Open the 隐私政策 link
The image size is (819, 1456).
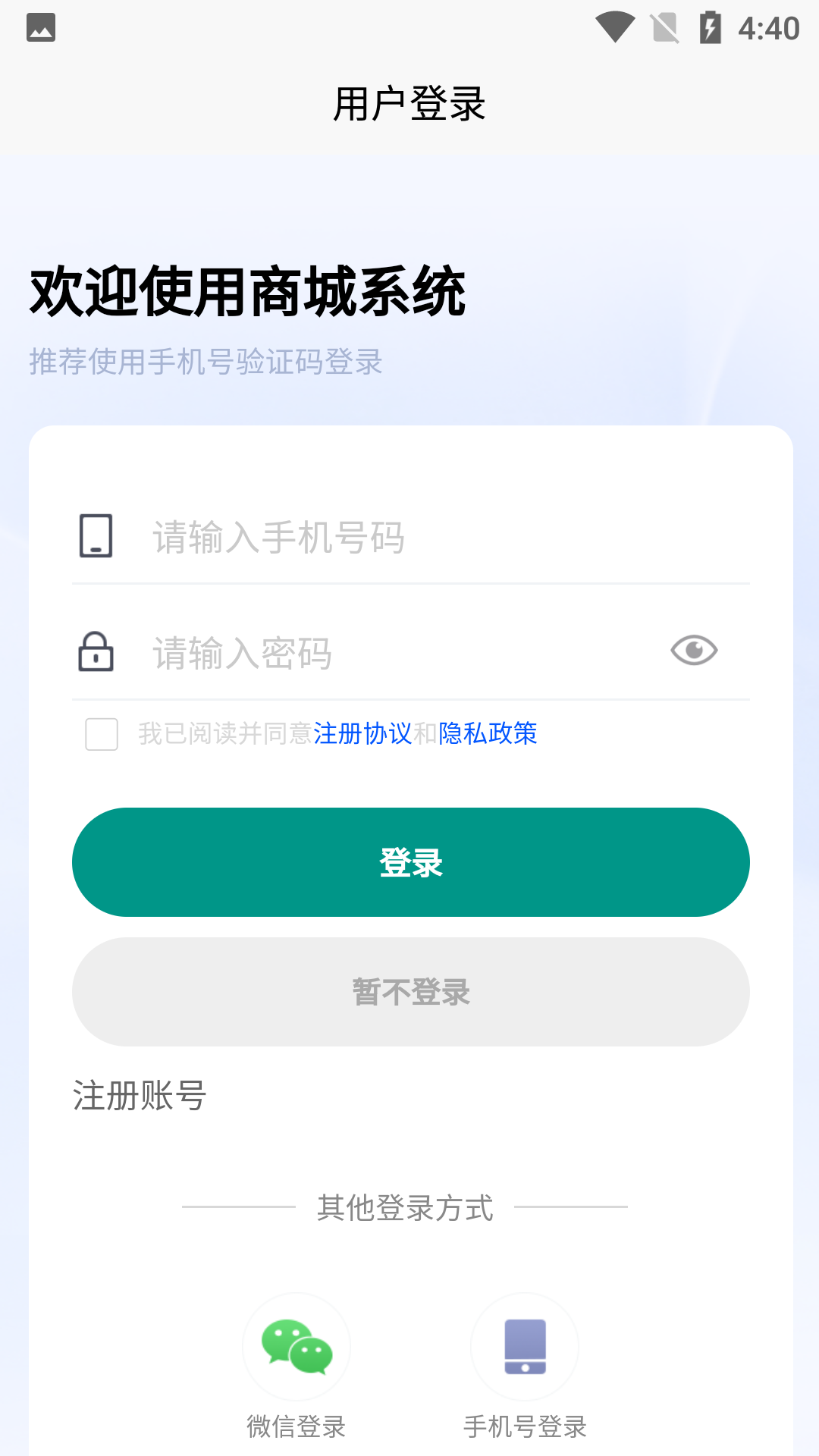click(x=488, y=734)
